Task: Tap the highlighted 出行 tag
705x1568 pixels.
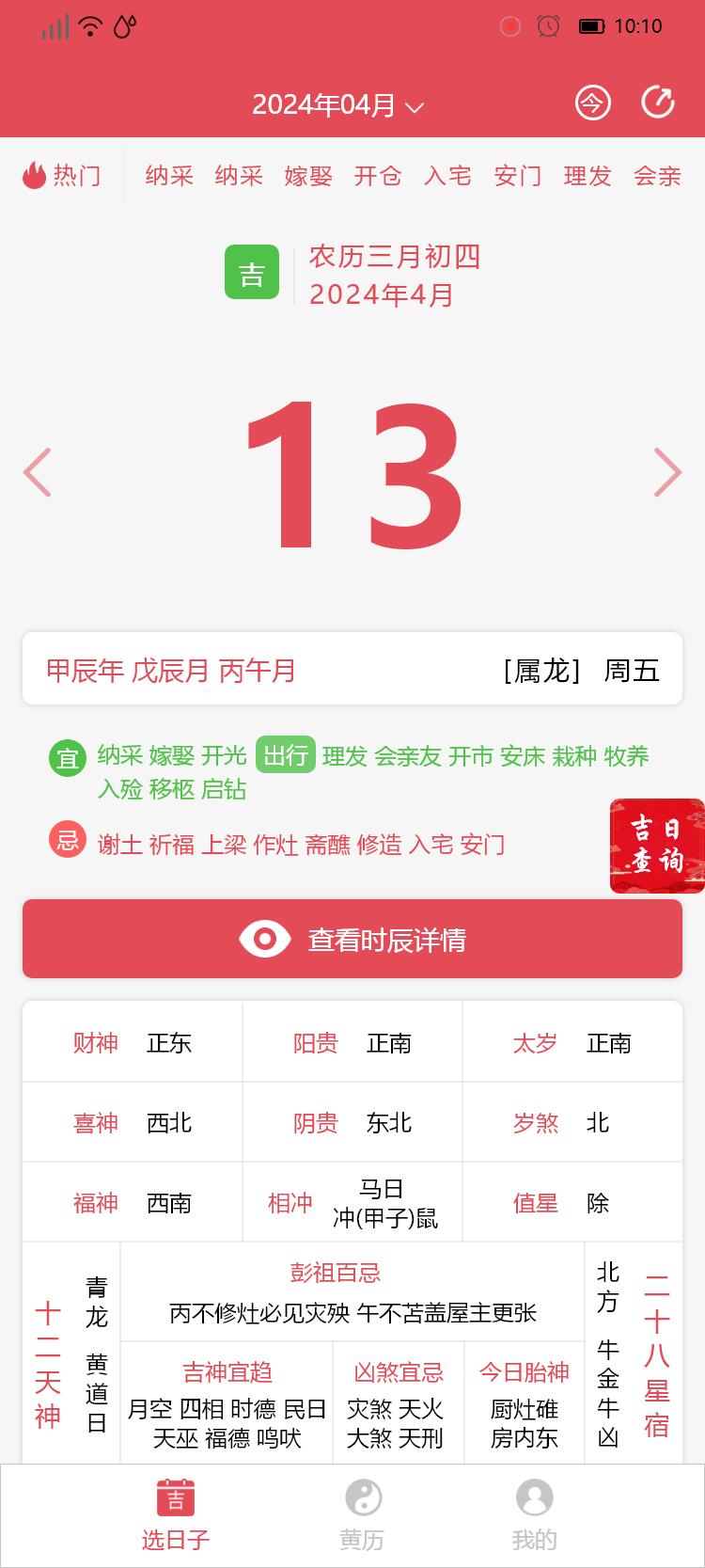Action: coord(285,754)
